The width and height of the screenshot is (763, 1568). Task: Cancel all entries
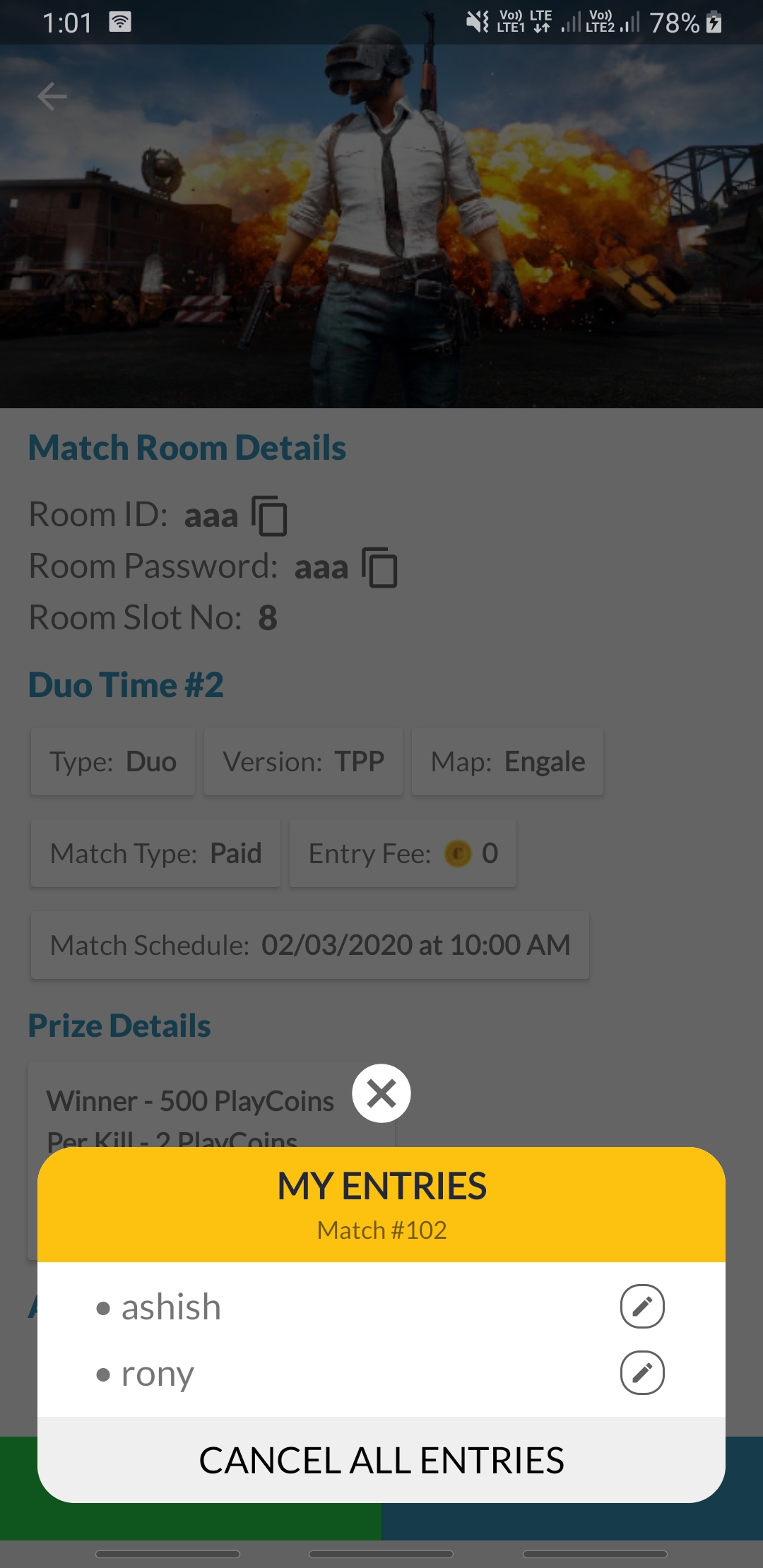[x=381, y=1460]
